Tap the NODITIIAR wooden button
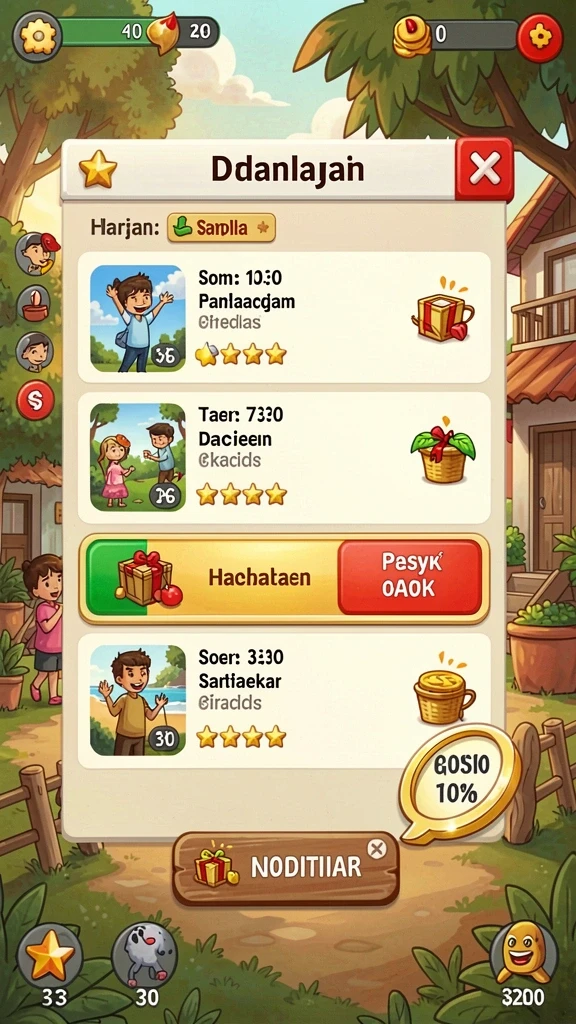This screenshot has height=1024, width=576. (x=285, y=868)
